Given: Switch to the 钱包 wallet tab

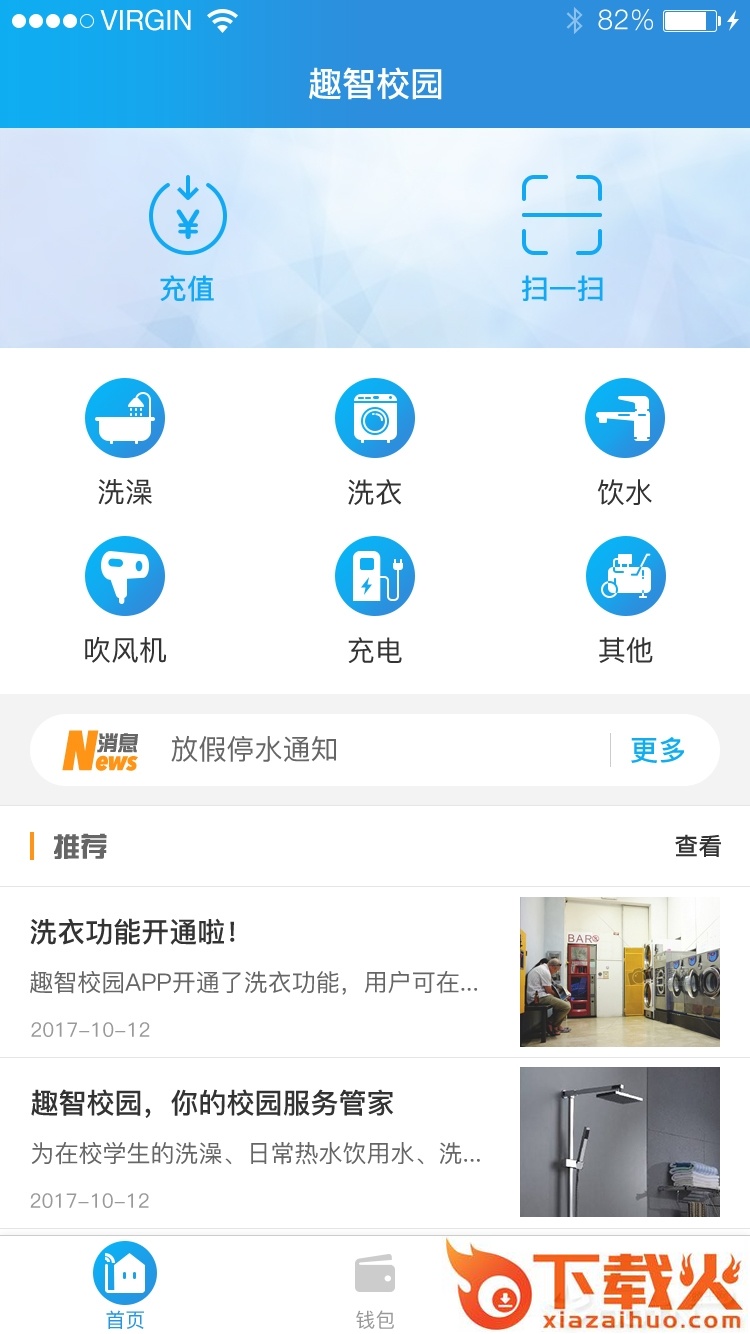Looking at the screenshot, I should [x=375, y=1290].
